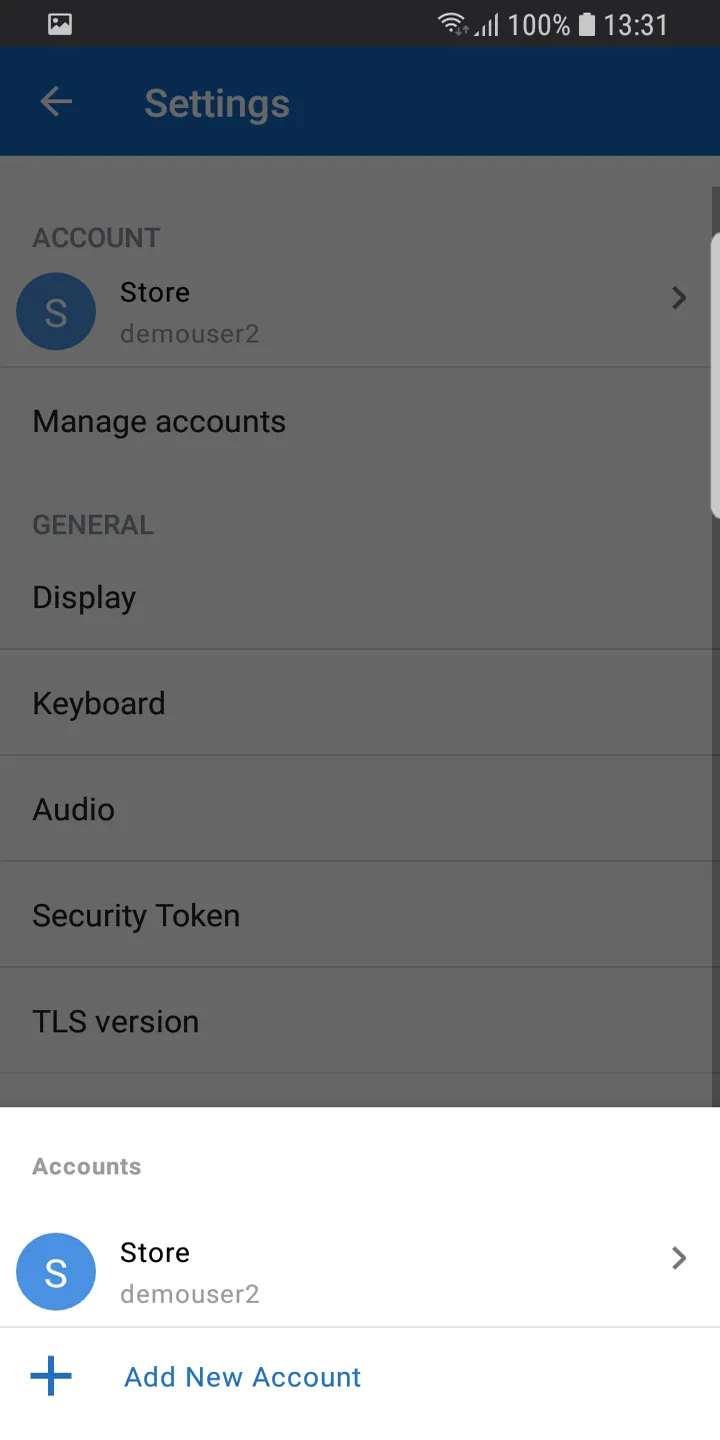Screen dimensions: 720x1440
Task: Open Display preferences
Action: pyautogui.click(x=84, y=597)
